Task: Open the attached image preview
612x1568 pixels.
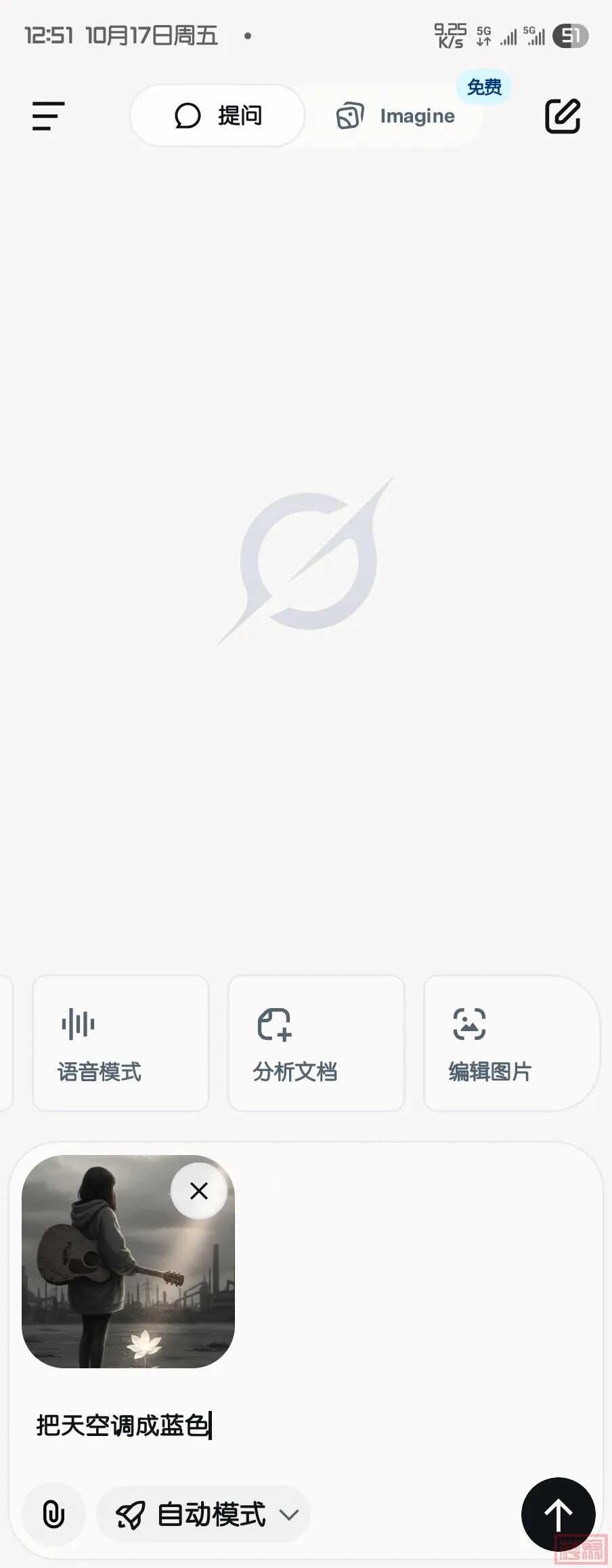Action: point(108,1280)
